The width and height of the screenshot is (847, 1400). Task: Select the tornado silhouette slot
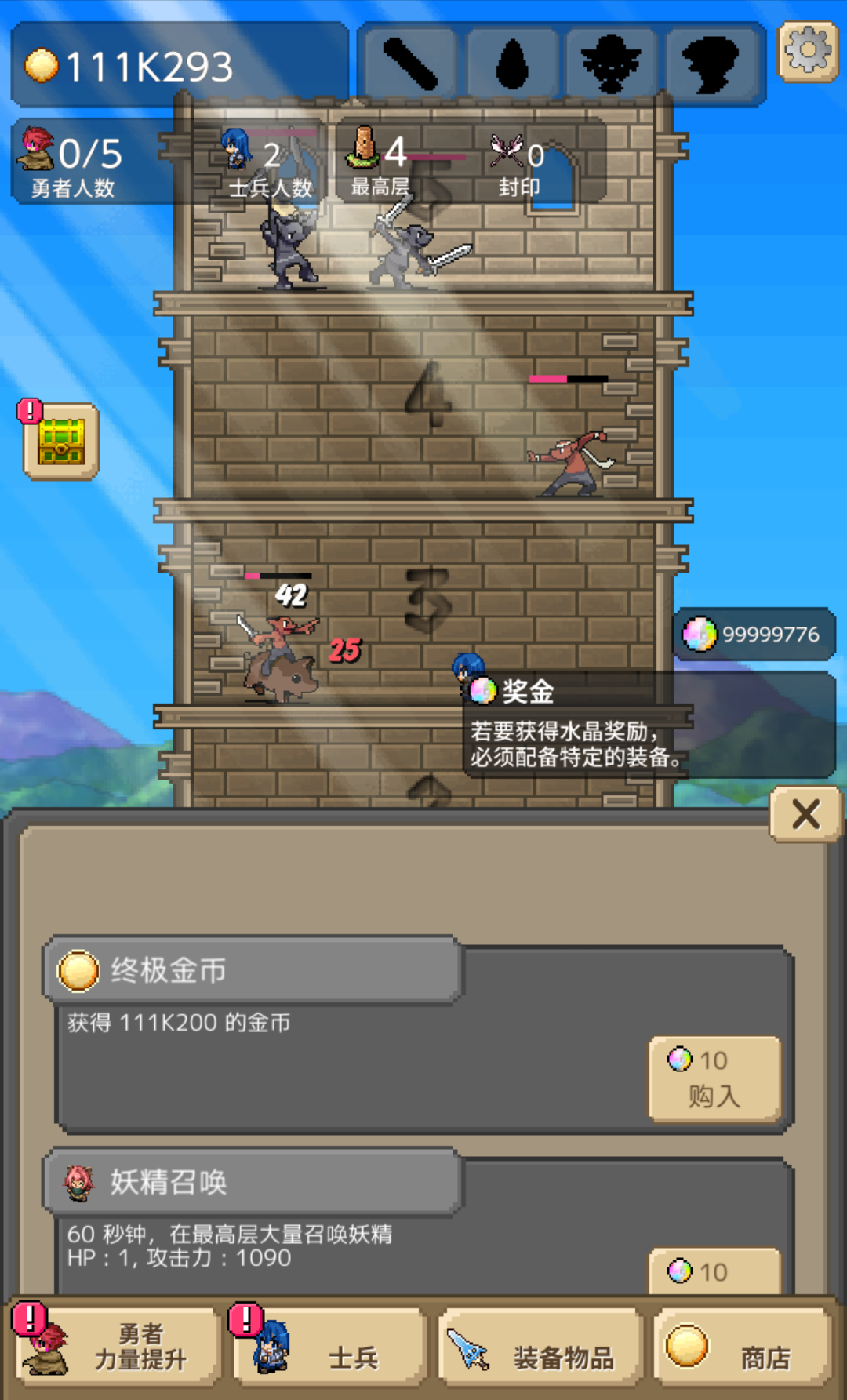click(x=711, y=64)
